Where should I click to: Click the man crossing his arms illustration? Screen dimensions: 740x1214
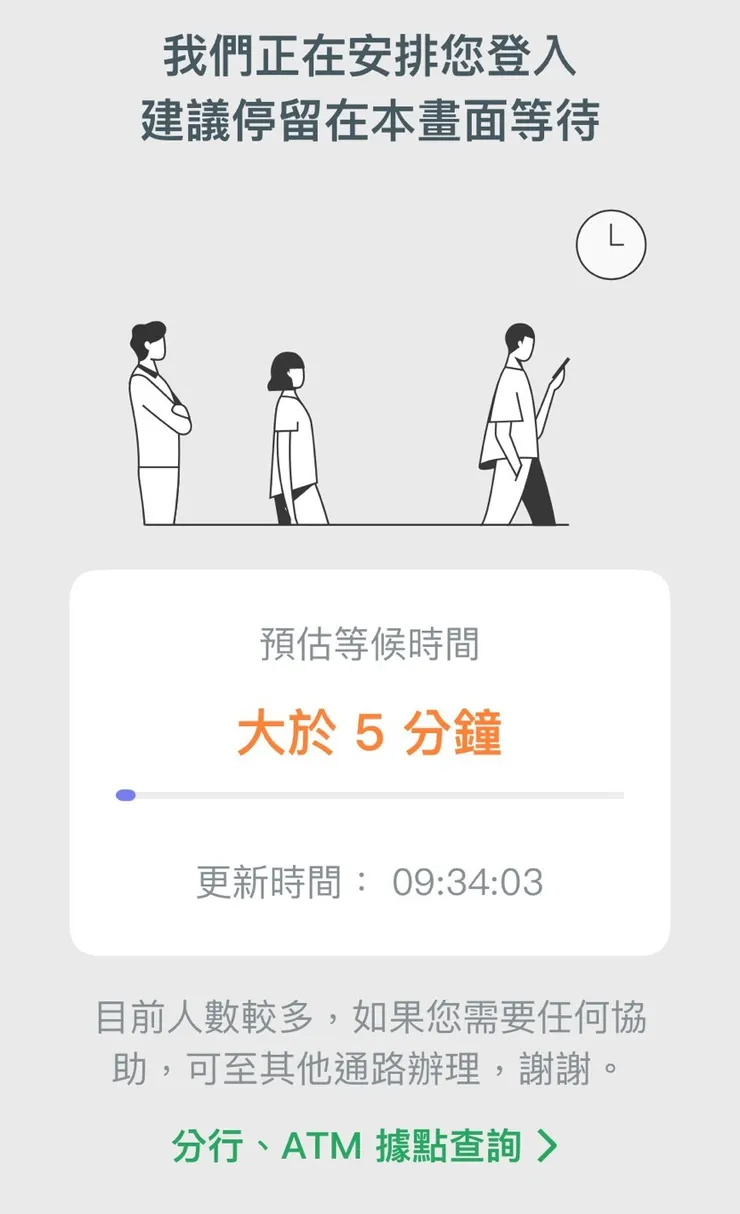pyautogui.click(x=157, y=420)
